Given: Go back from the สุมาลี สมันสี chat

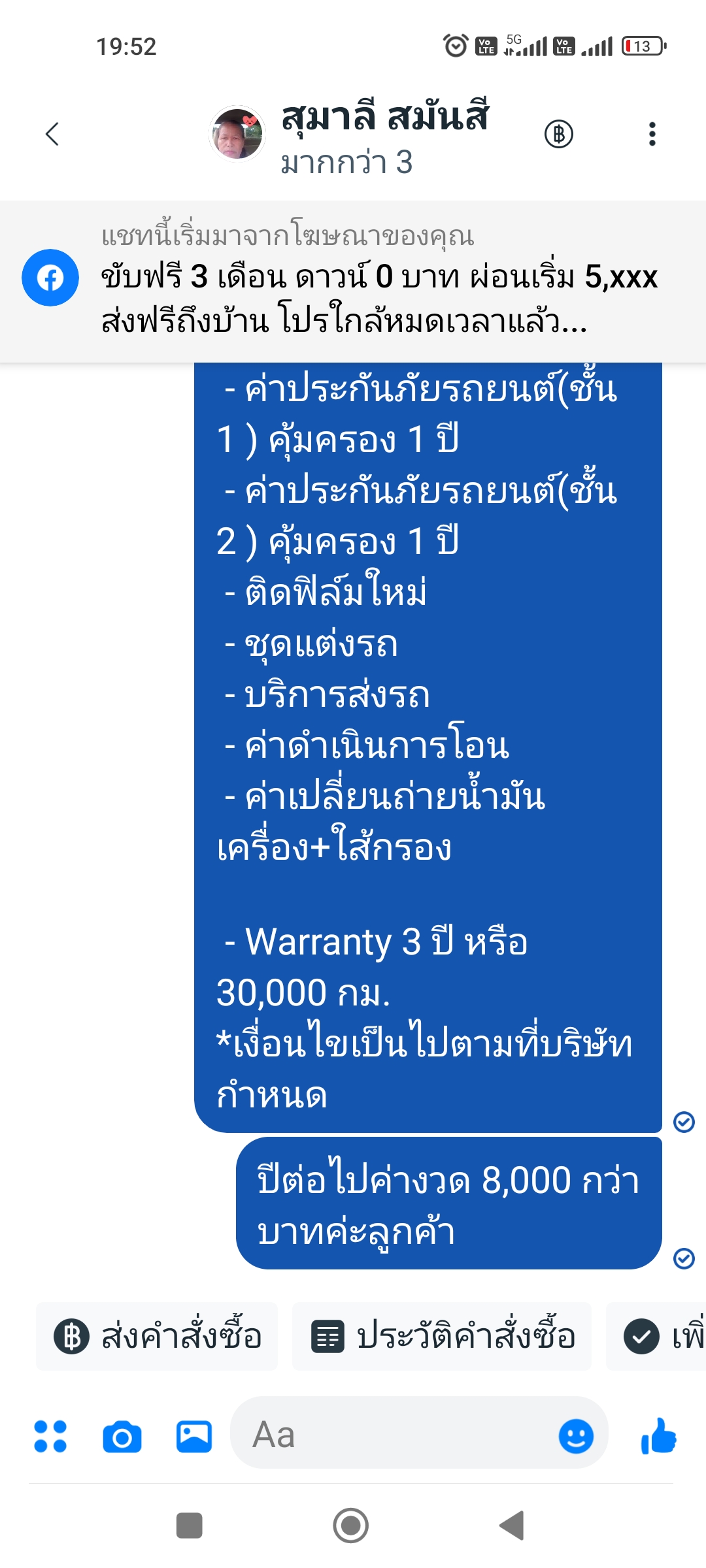Looking at the screenshot, I should [x=52, y=134].
